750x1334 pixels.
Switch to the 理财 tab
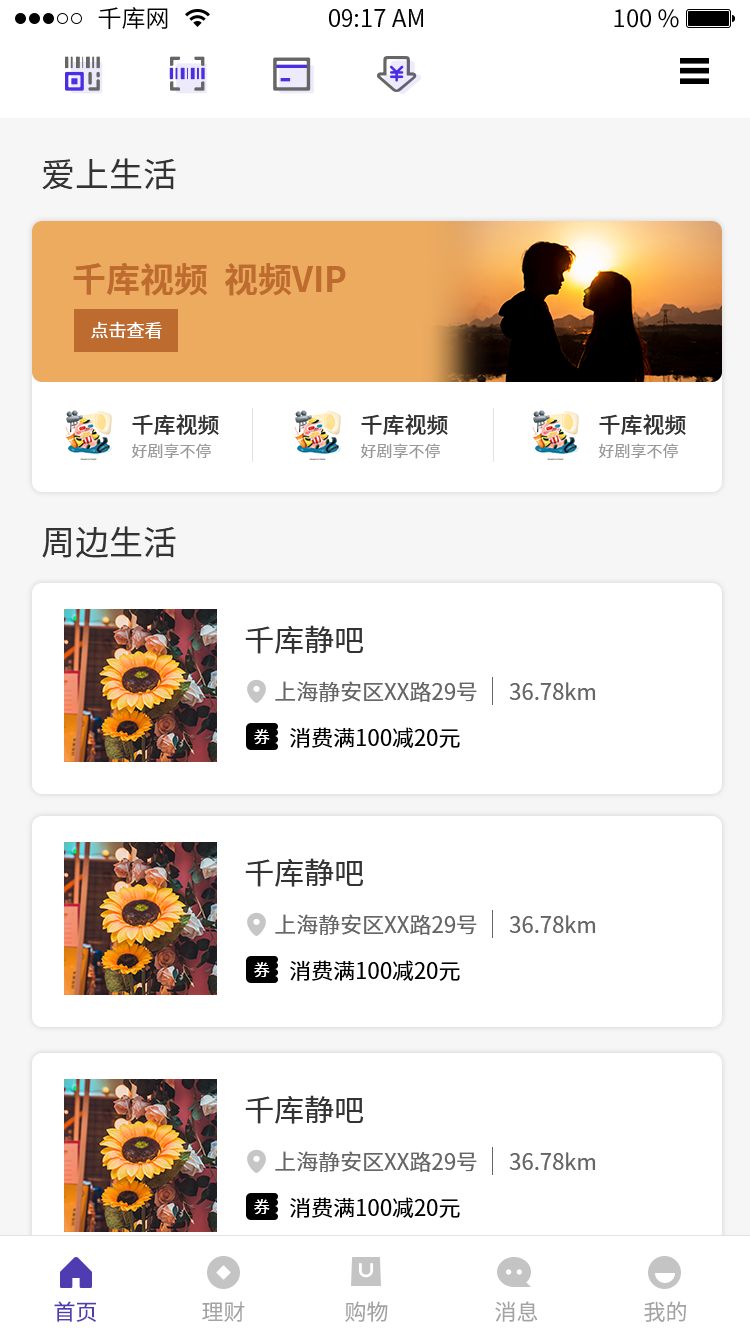click(x=223, y=1289)
